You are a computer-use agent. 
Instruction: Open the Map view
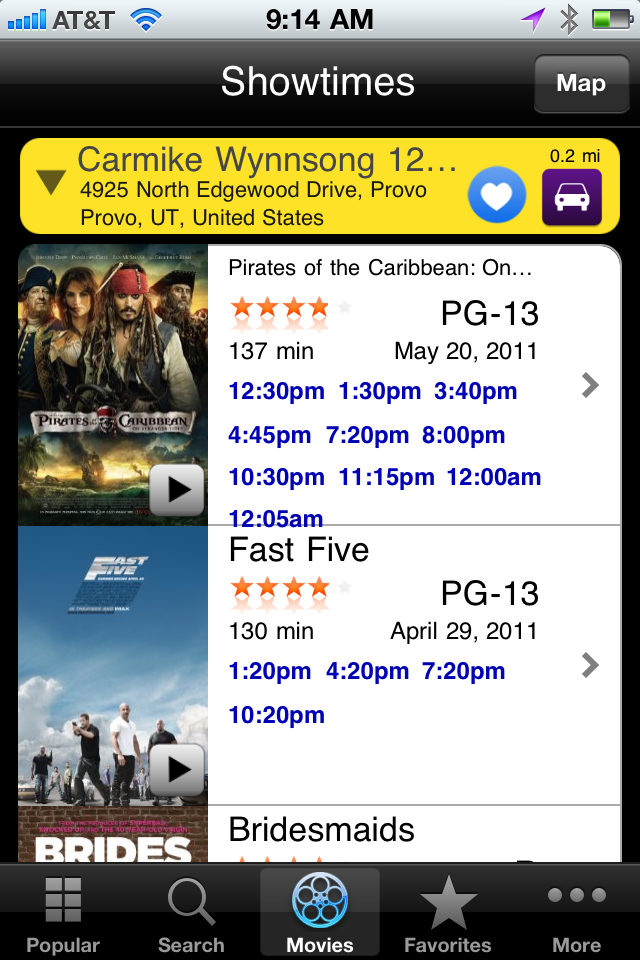pos(580,83)
